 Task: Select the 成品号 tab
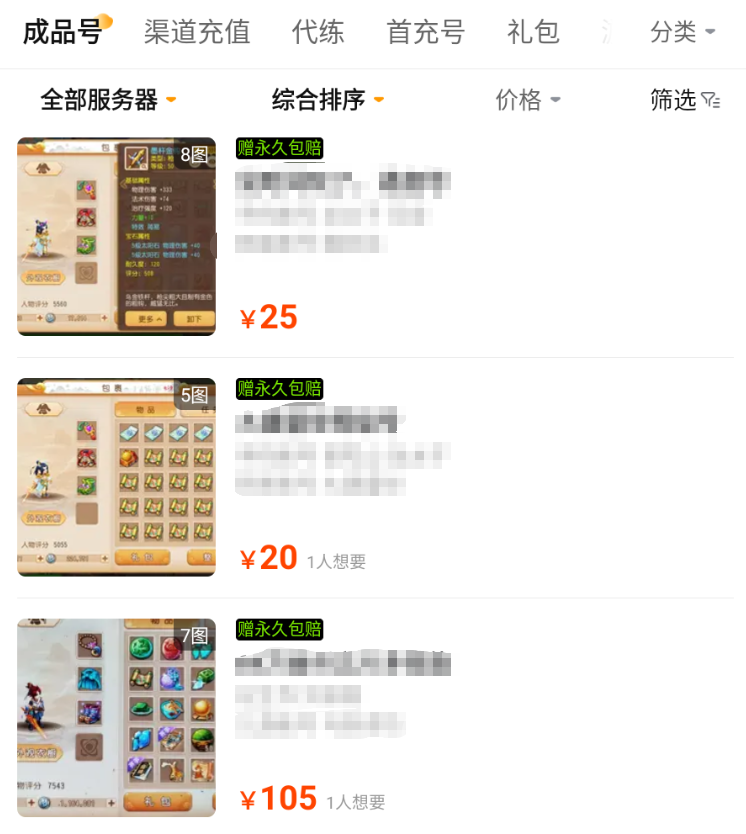click(x=63, y=32)
